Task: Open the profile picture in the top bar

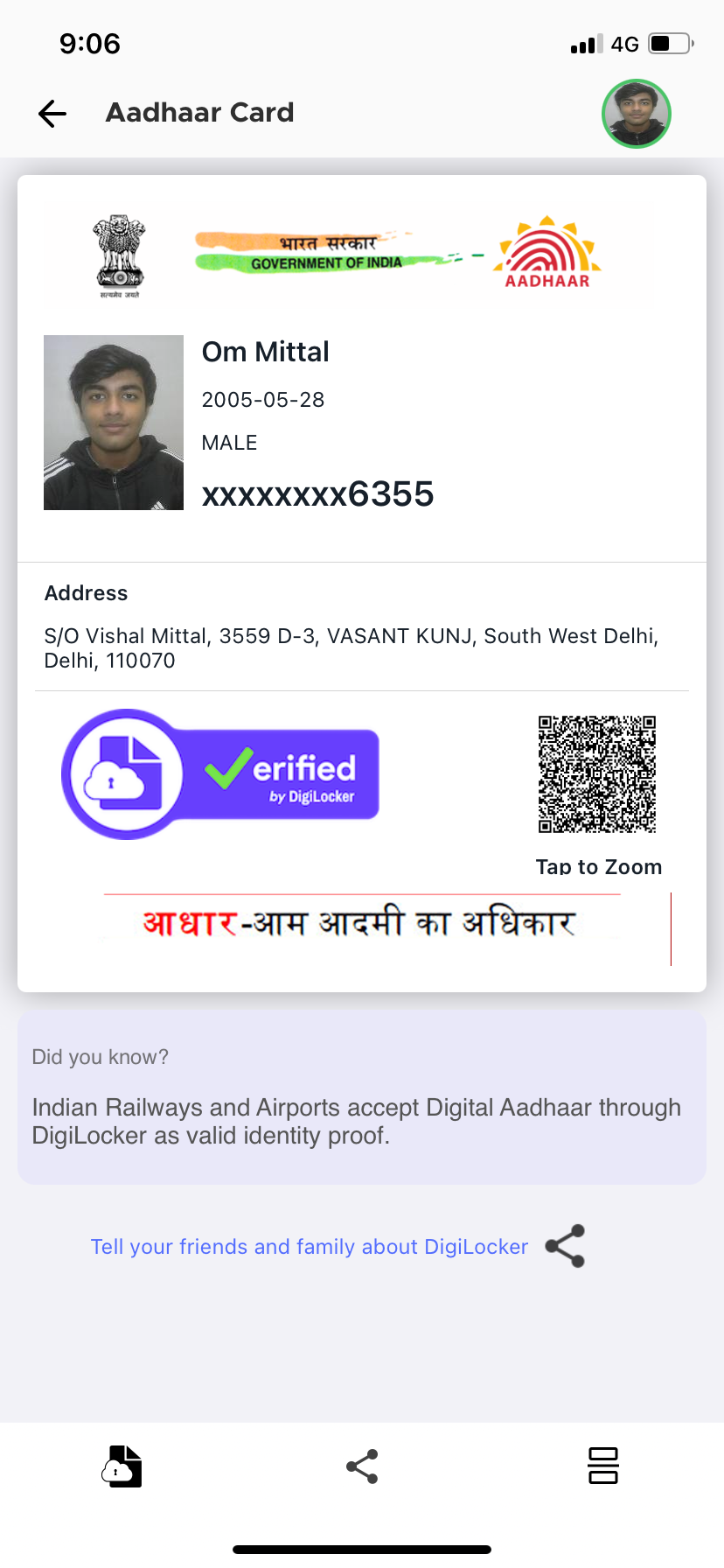Action: coord(636,114)
